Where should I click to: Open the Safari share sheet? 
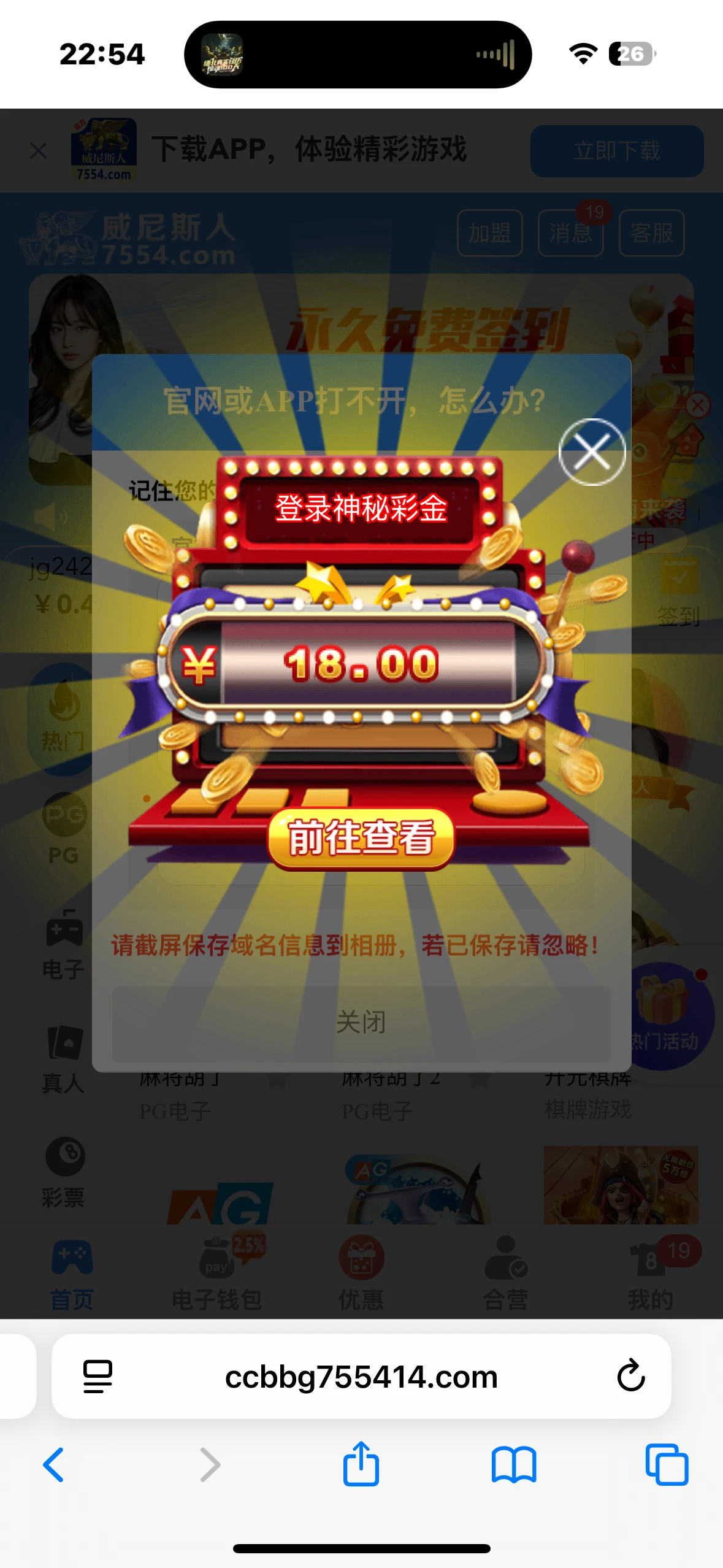[x=361, y=1464]
